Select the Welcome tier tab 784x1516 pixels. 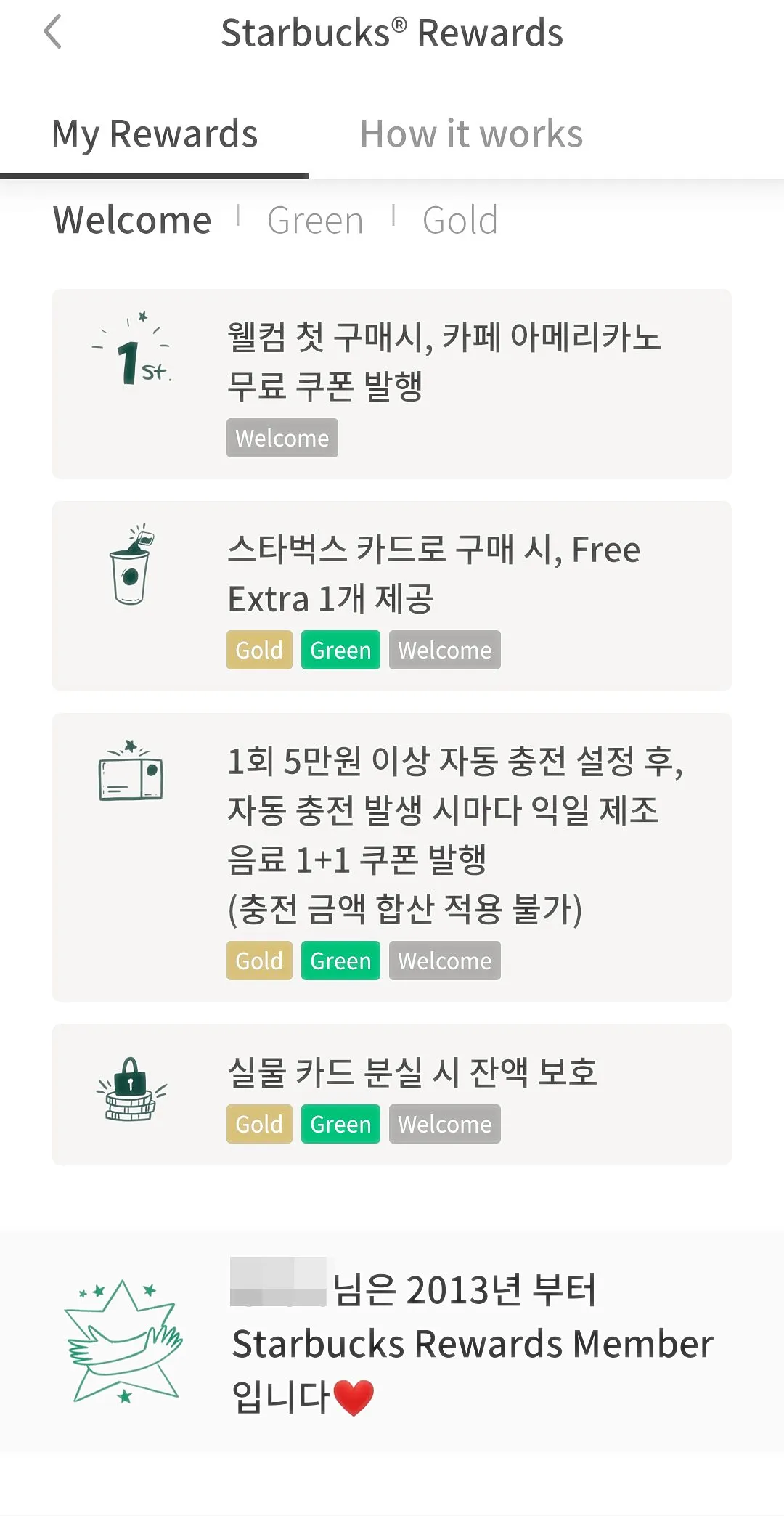click(x=131, y=219)
